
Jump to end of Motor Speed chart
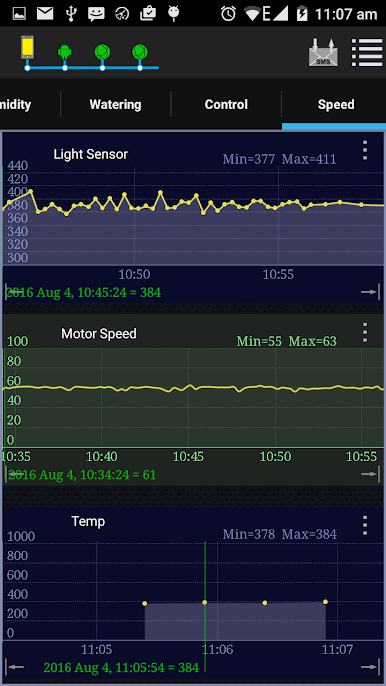369,474
